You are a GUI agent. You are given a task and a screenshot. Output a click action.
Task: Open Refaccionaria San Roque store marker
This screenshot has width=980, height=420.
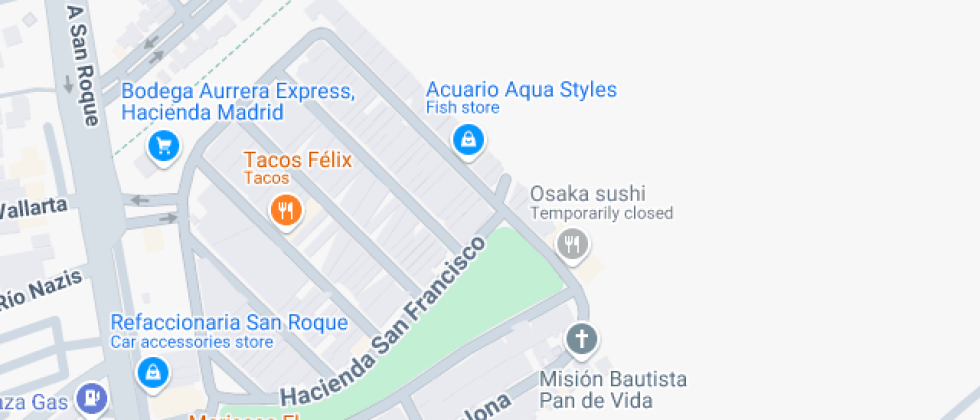coord(152,373)
